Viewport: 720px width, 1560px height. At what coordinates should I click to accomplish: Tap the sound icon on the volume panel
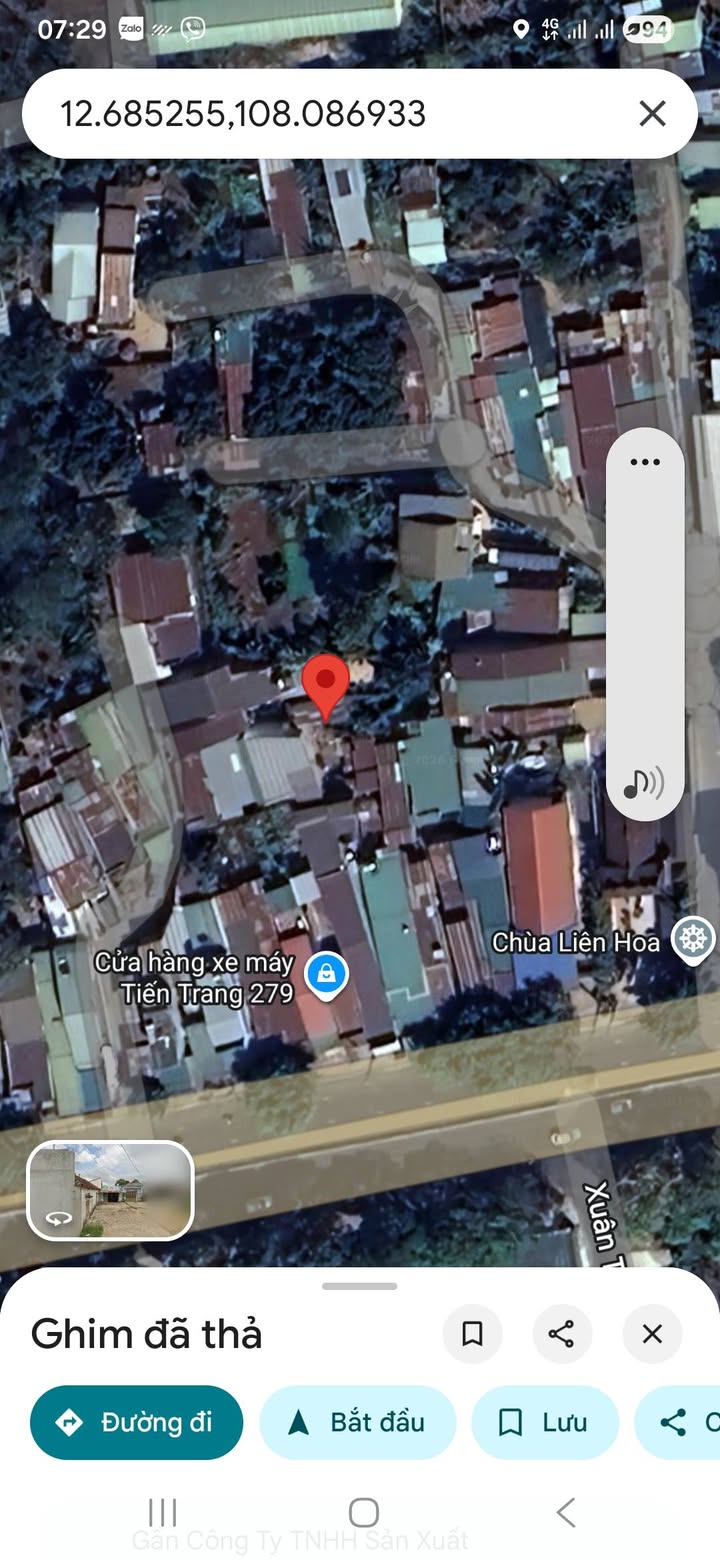pos(643,783)
